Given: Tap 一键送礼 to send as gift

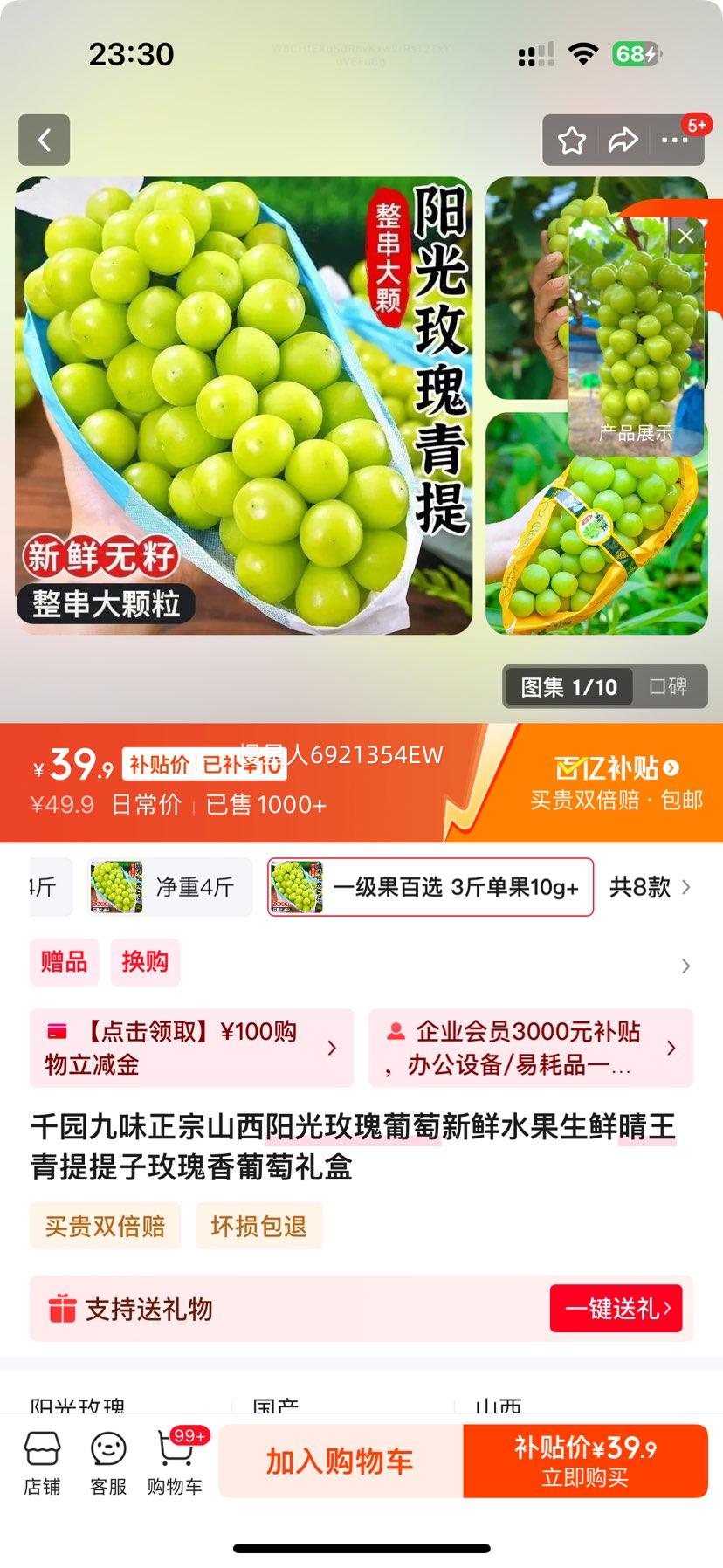Looking at the screenshot, I should point(616,1308).
